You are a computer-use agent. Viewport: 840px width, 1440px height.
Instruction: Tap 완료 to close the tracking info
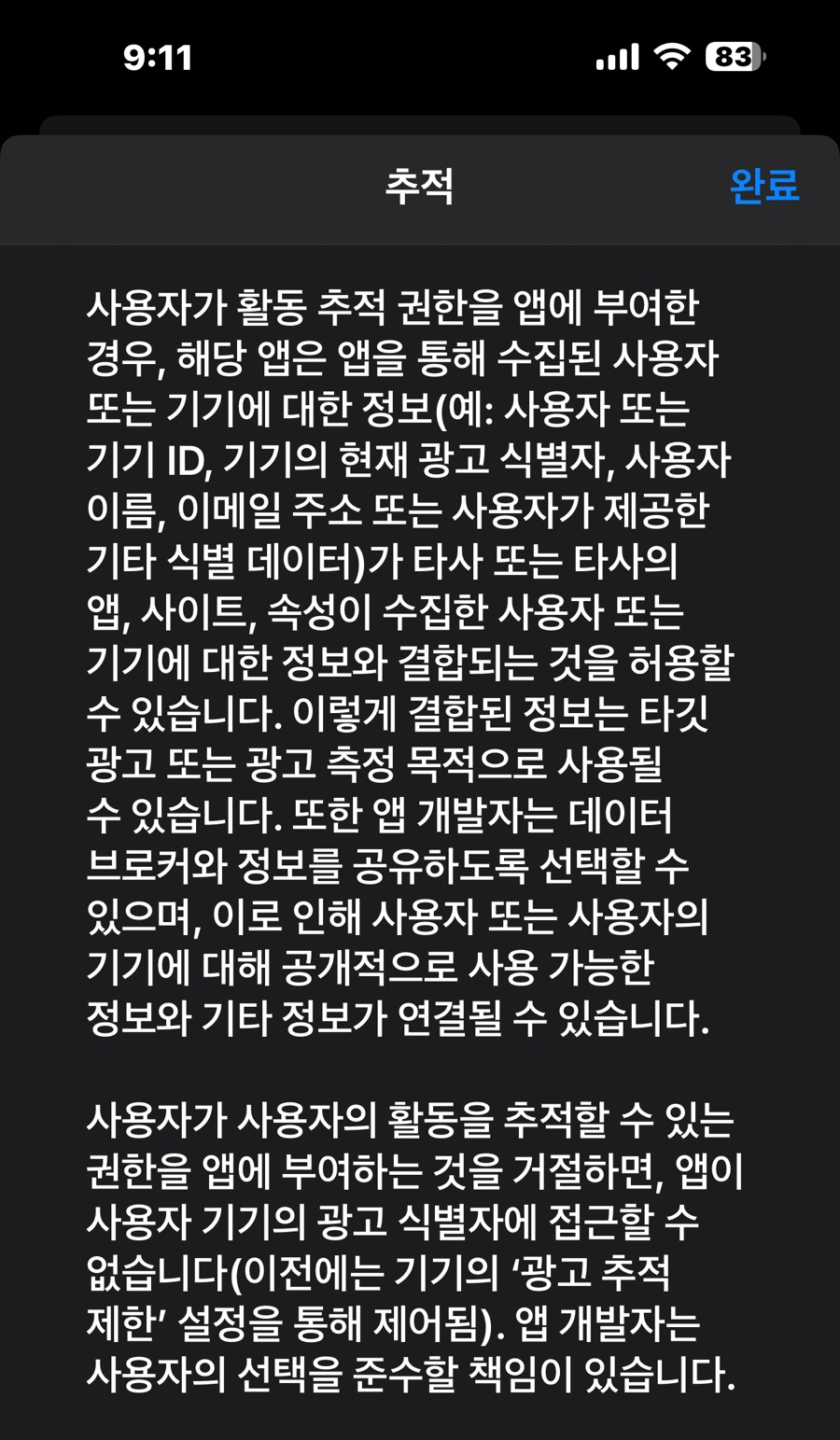763,186
